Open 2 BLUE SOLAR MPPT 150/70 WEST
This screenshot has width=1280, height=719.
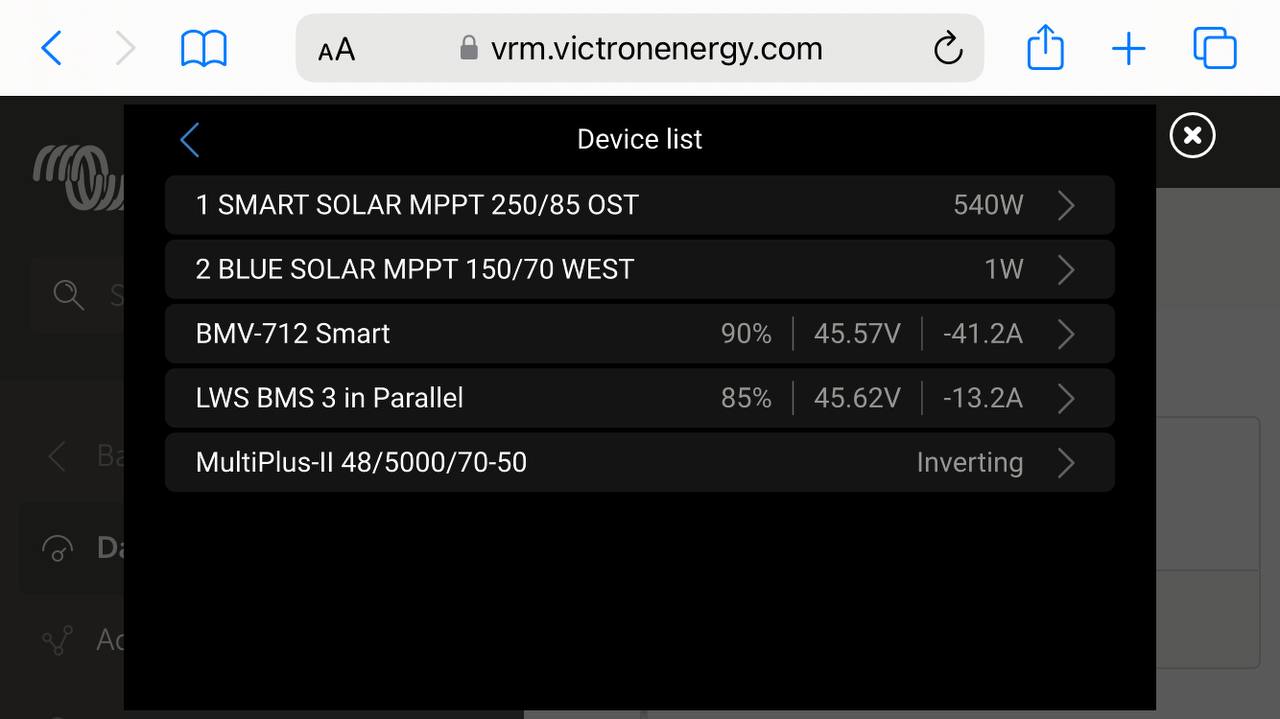tap(639, 269)
